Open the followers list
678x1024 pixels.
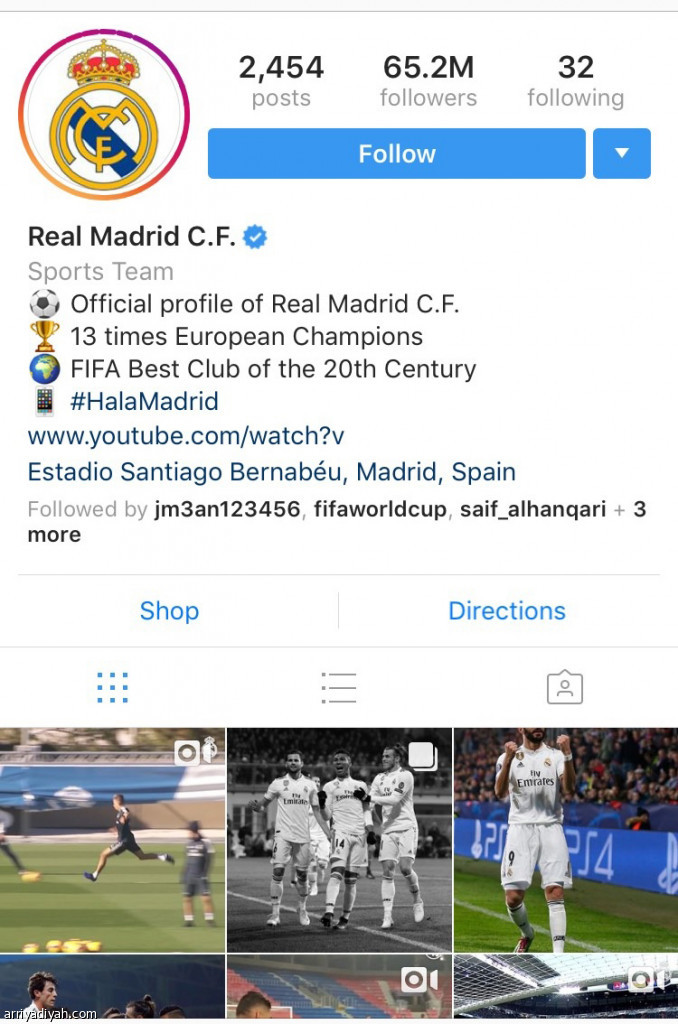coord(428,81)
